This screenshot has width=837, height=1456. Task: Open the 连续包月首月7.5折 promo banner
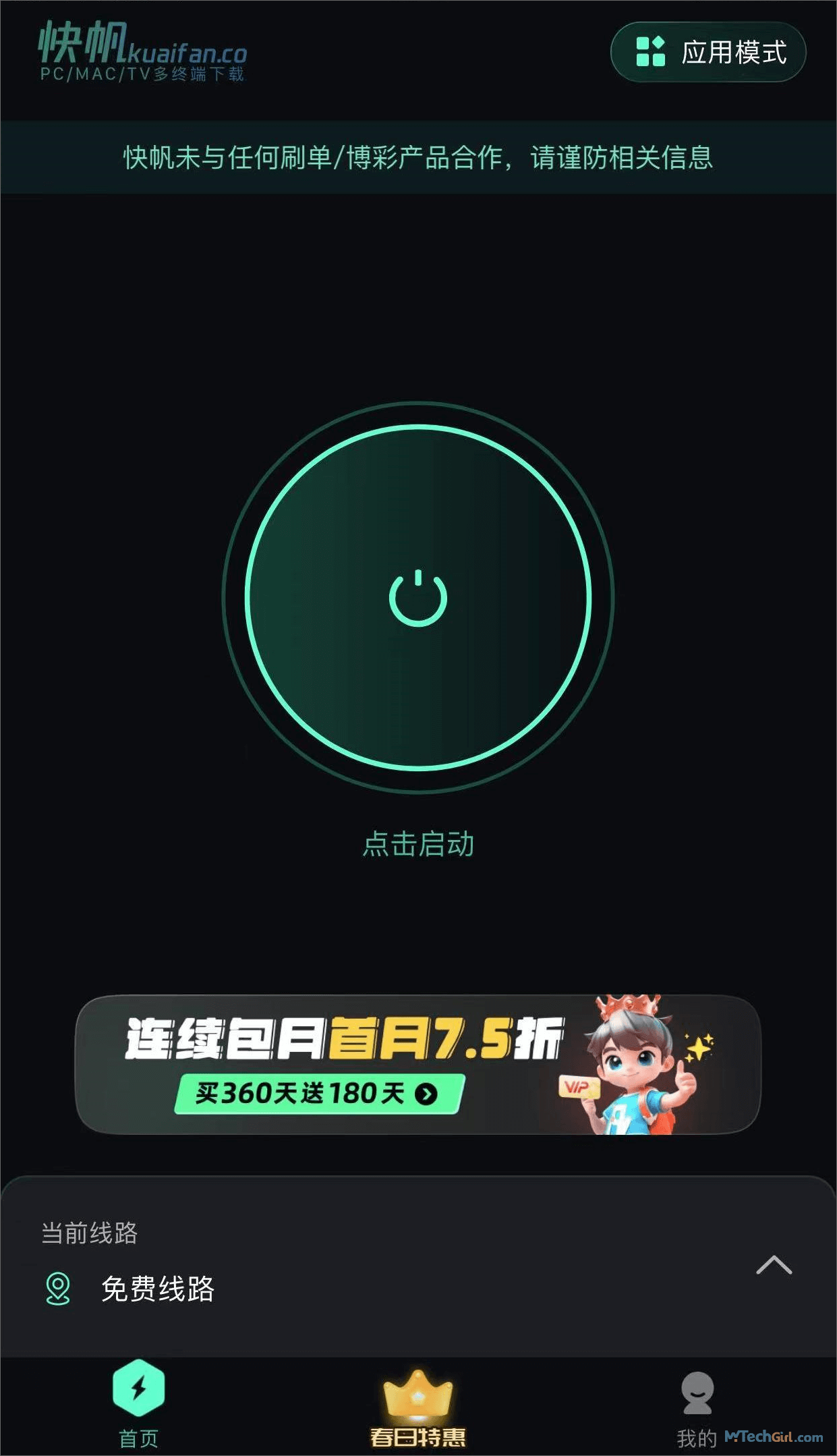[418, 1065]
